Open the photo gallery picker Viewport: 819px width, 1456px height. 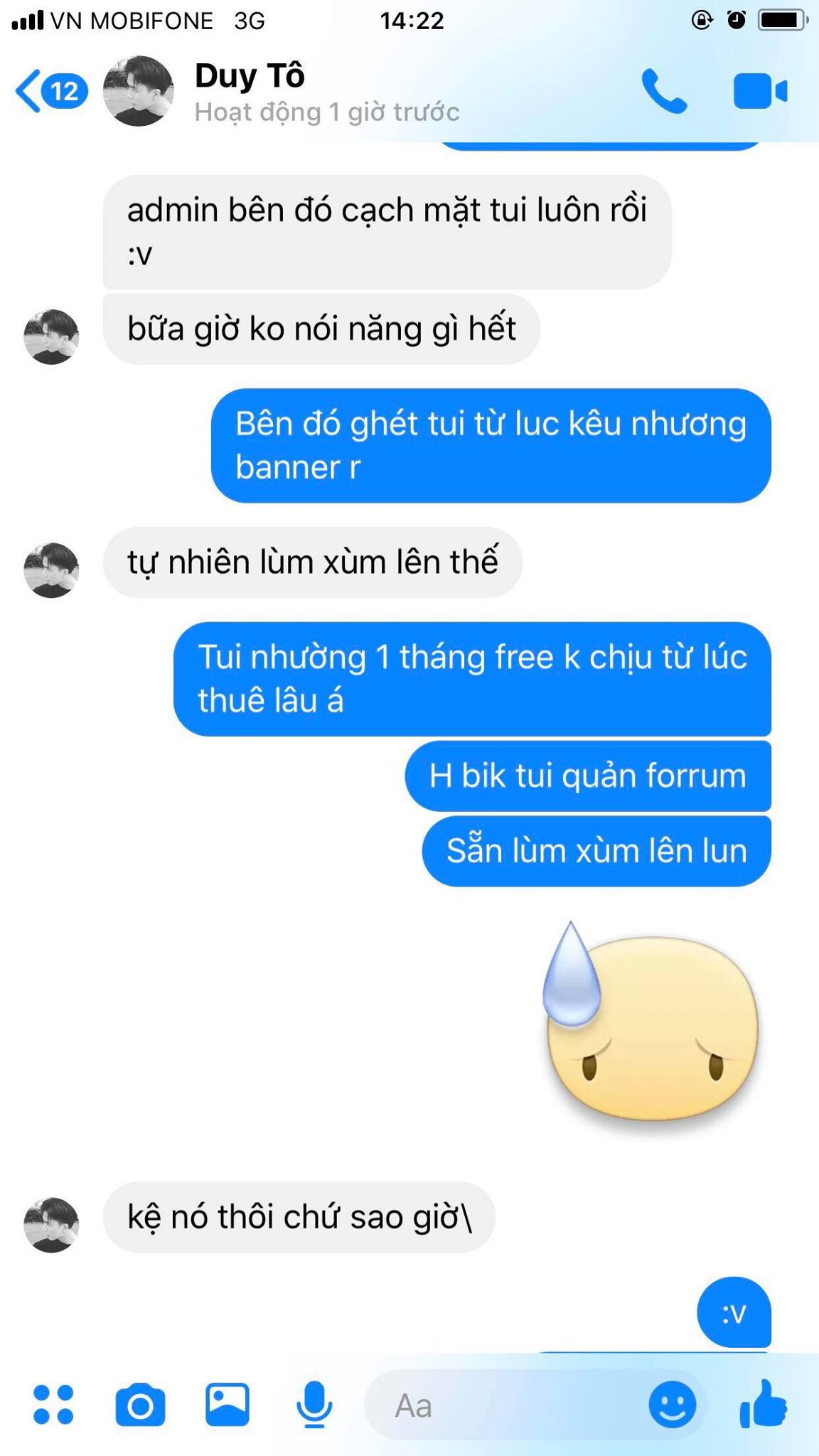pos(227,1404)
